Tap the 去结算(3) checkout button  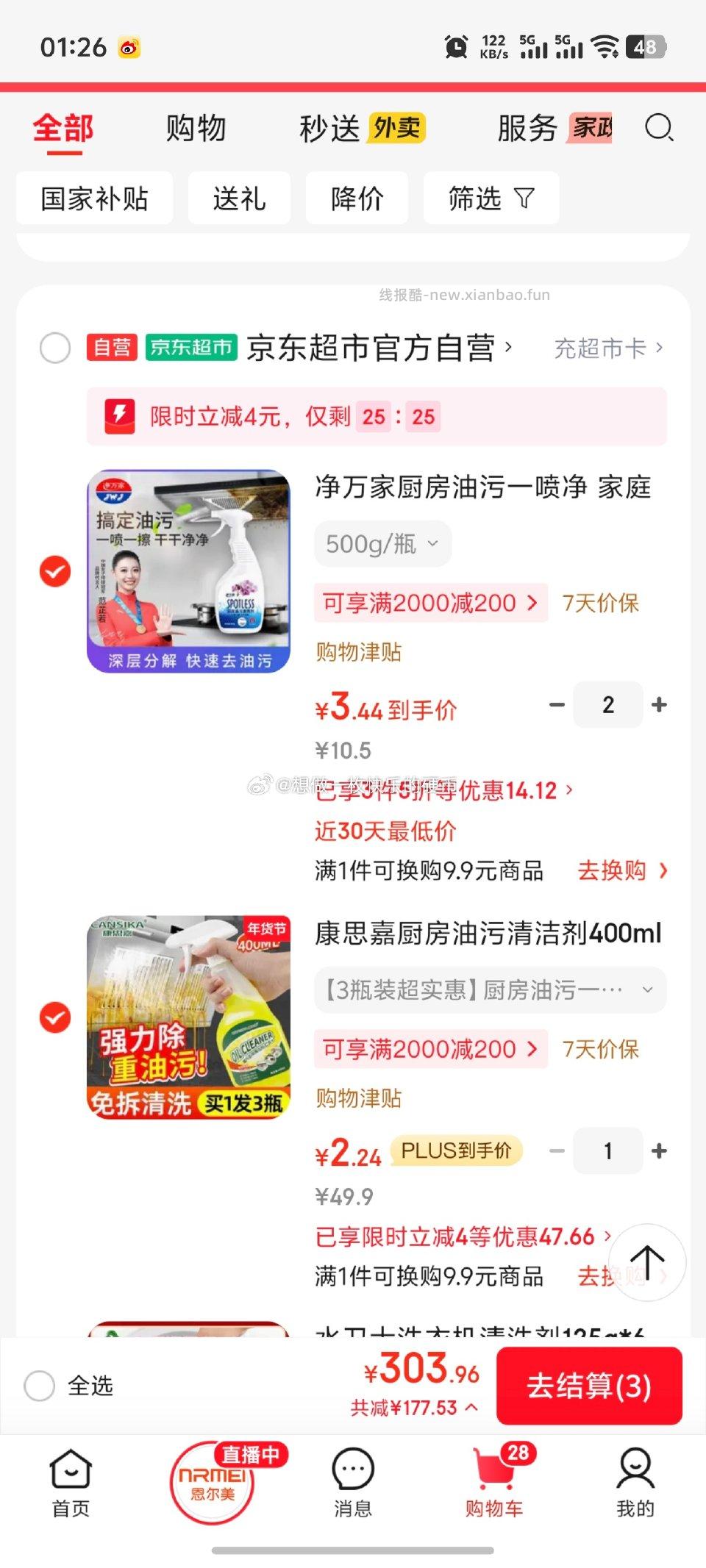point(589,1385)
